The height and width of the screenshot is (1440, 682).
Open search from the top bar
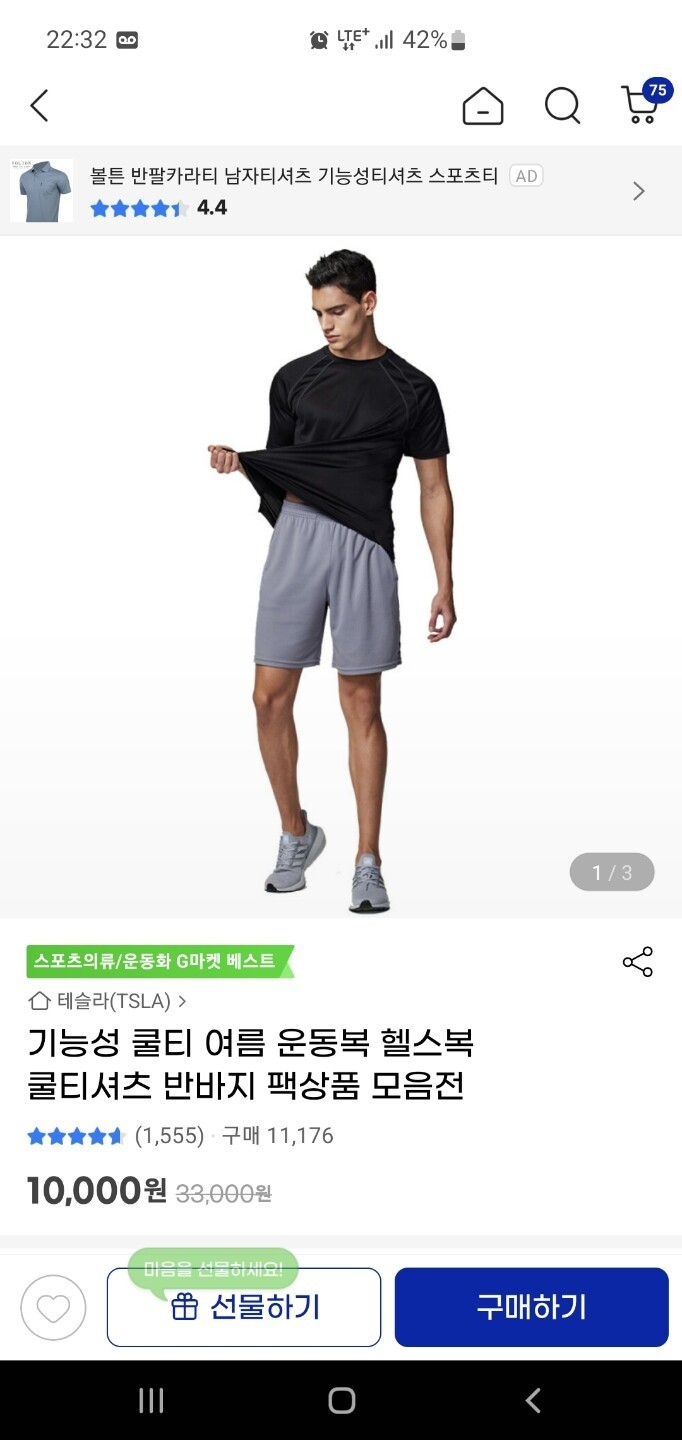click(562, 106)
